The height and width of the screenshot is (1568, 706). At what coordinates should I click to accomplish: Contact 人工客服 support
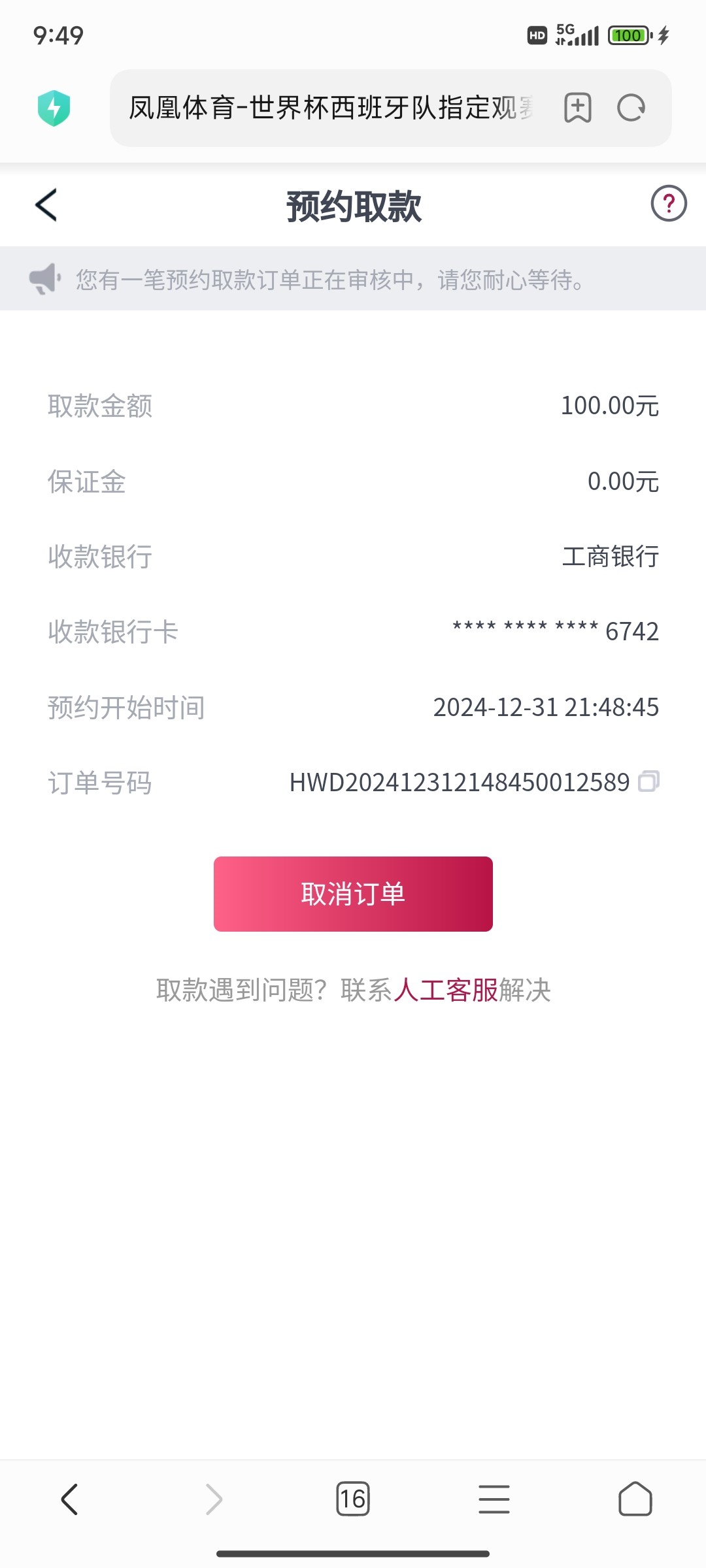pos(446,990)
